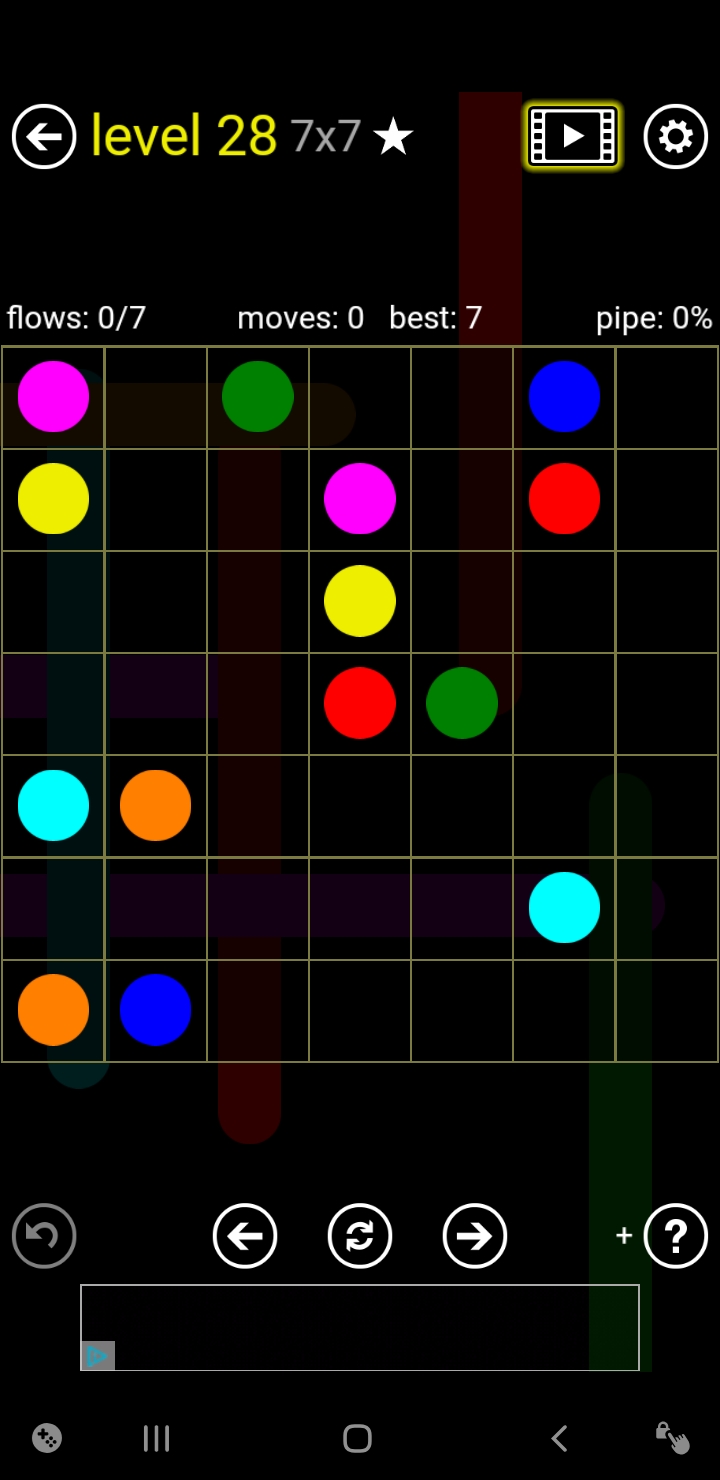The height and width of the screenshot is (1480, 720).
Task: Go back from level 28
Action: (x=44, y=136)
